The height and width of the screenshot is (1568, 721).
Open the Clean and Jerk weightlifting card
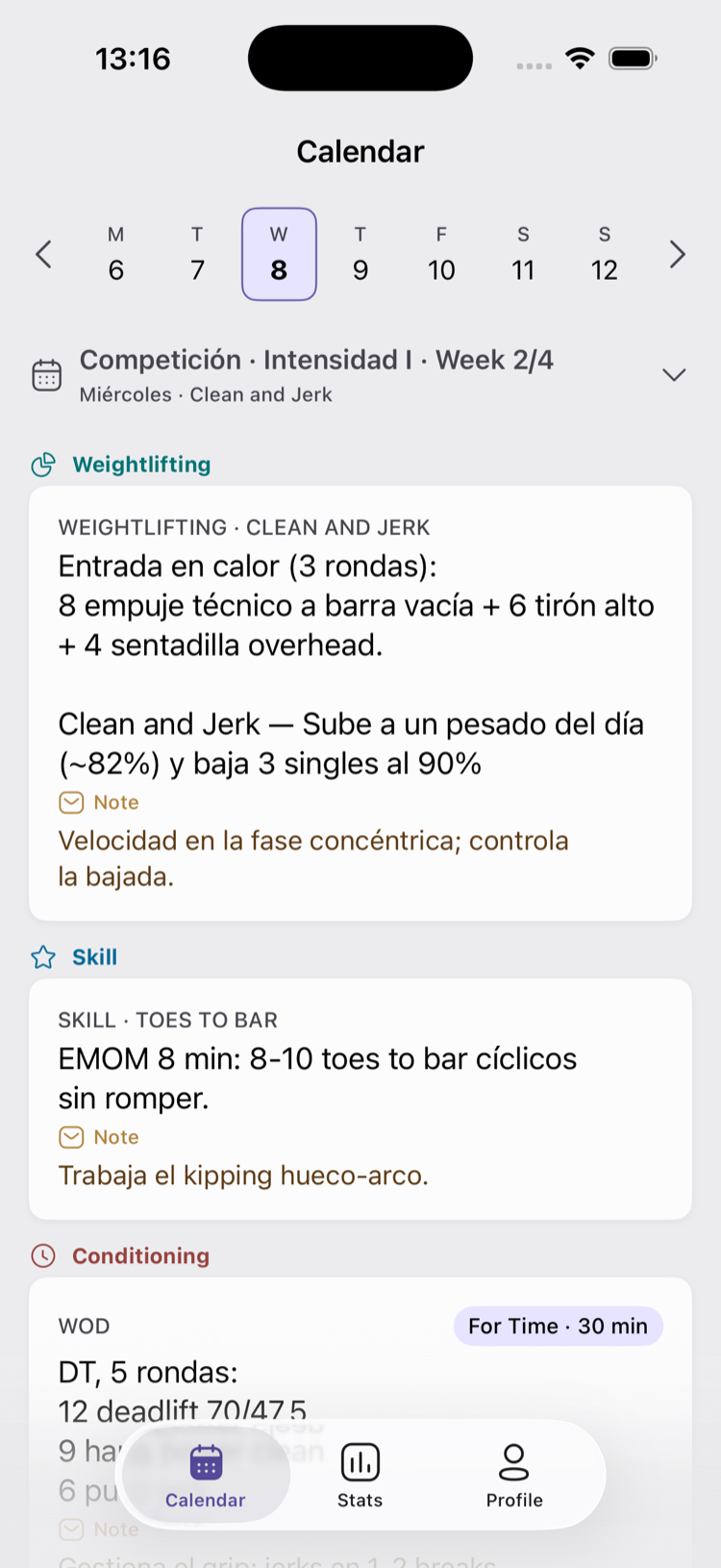coord(360,703)
